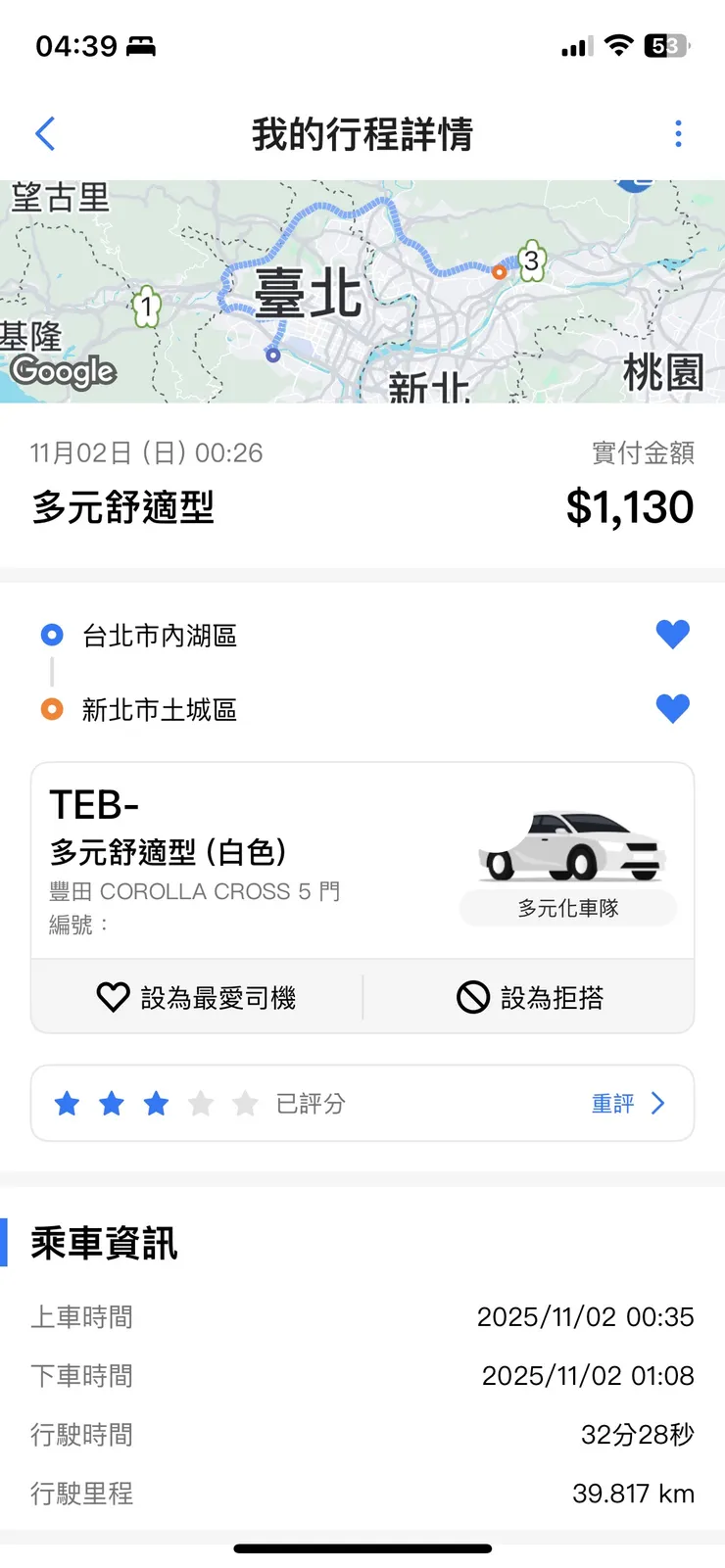Tap the Google logo on the map
The image size is (725, 1568).
[x=63, y=372]
